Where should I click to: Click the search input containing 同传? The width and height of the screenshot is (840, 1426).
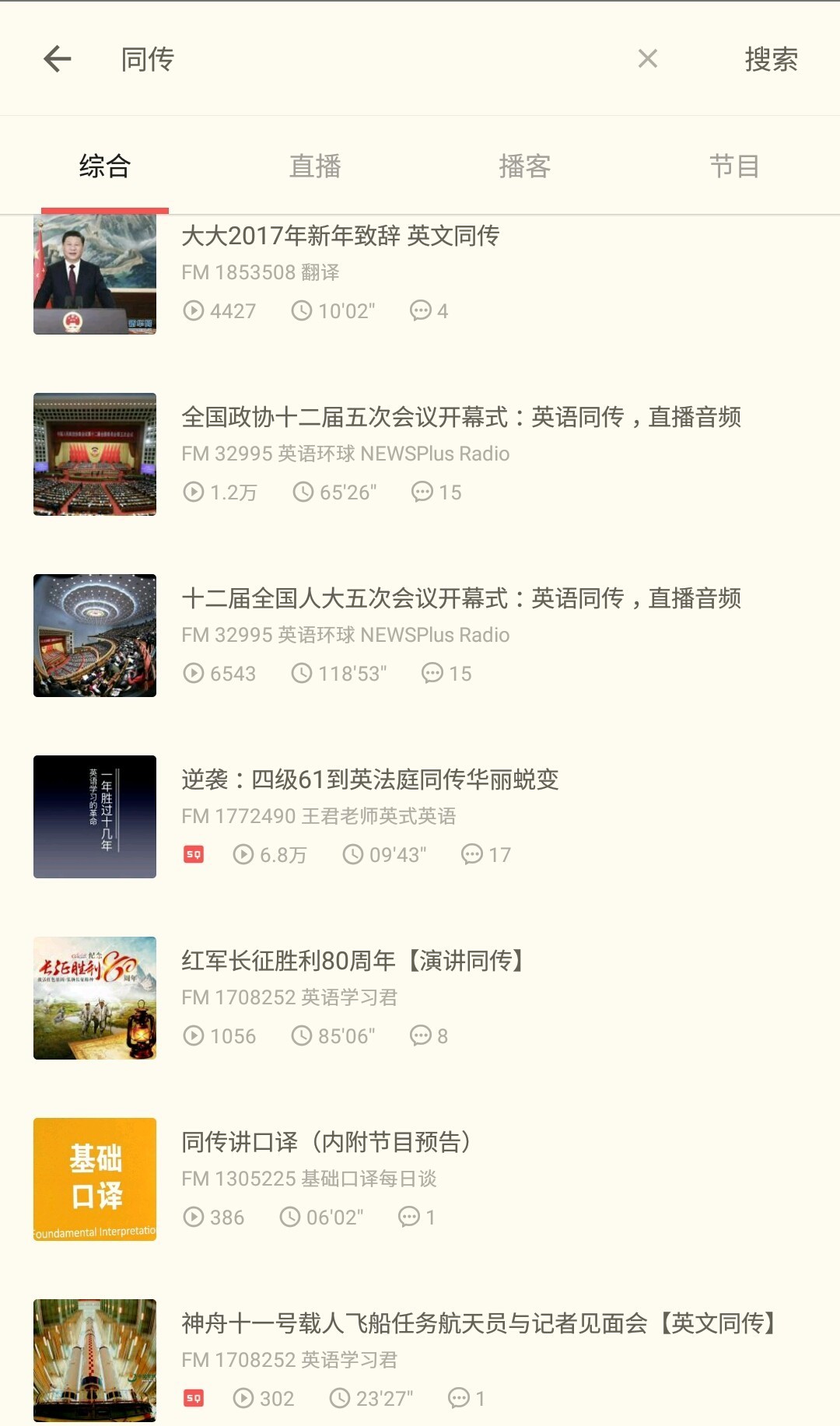[x=311, y=58]
